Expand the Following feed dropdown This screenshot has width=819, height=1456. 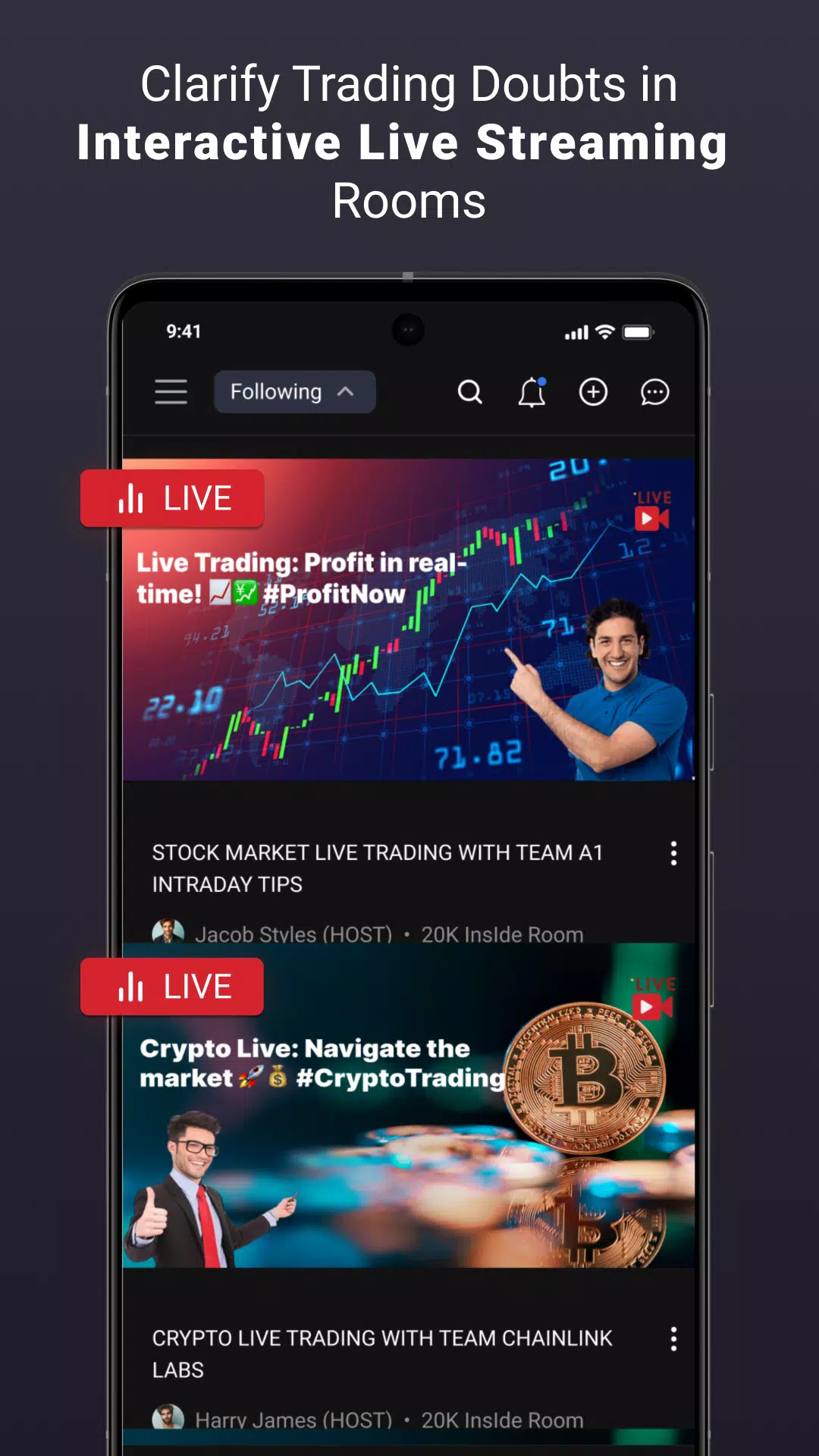click(x=345, y=392)
